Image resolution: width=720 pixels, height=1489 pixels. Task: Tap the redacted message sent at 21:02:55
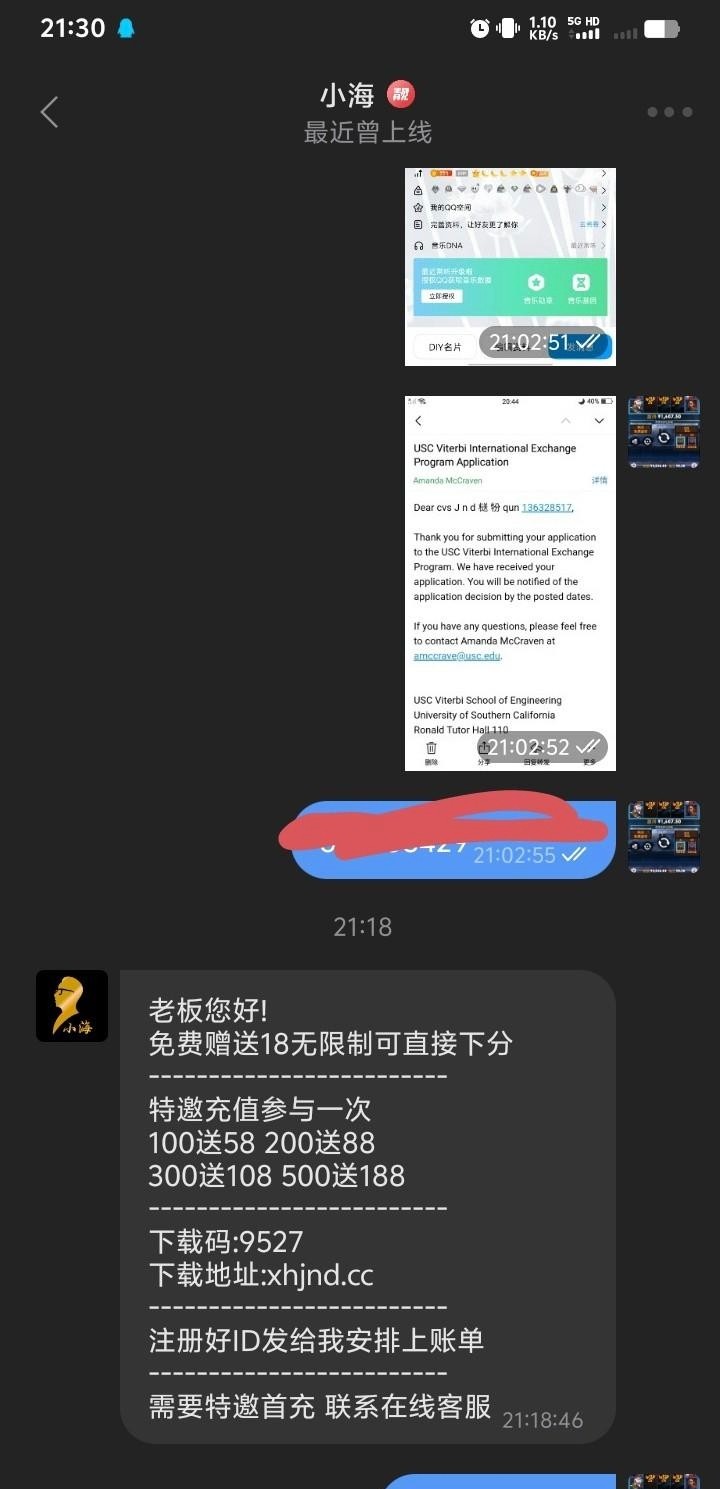pyautogui.click(x=454, y=840)
